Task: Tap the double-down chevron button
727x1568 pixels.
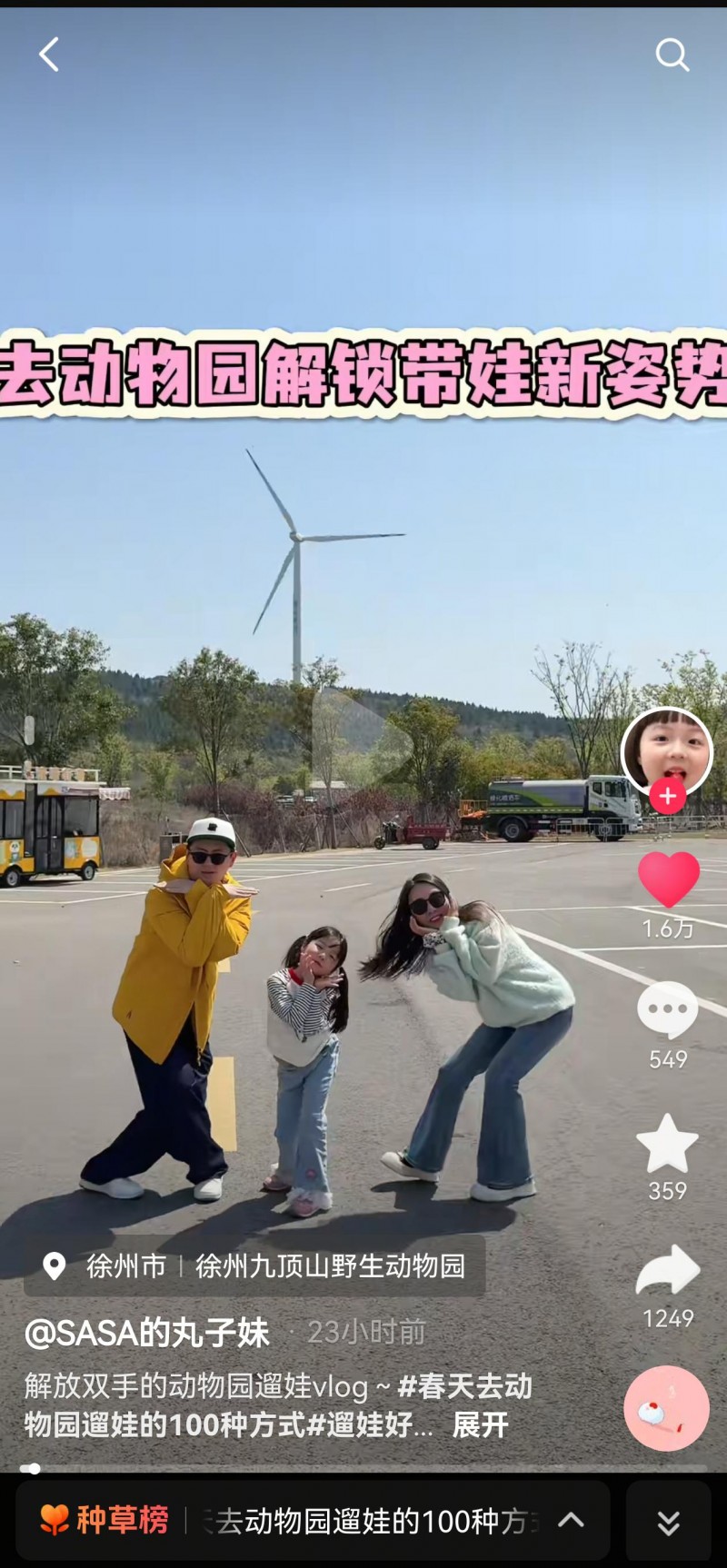Action: click(x=668, y=1522)
